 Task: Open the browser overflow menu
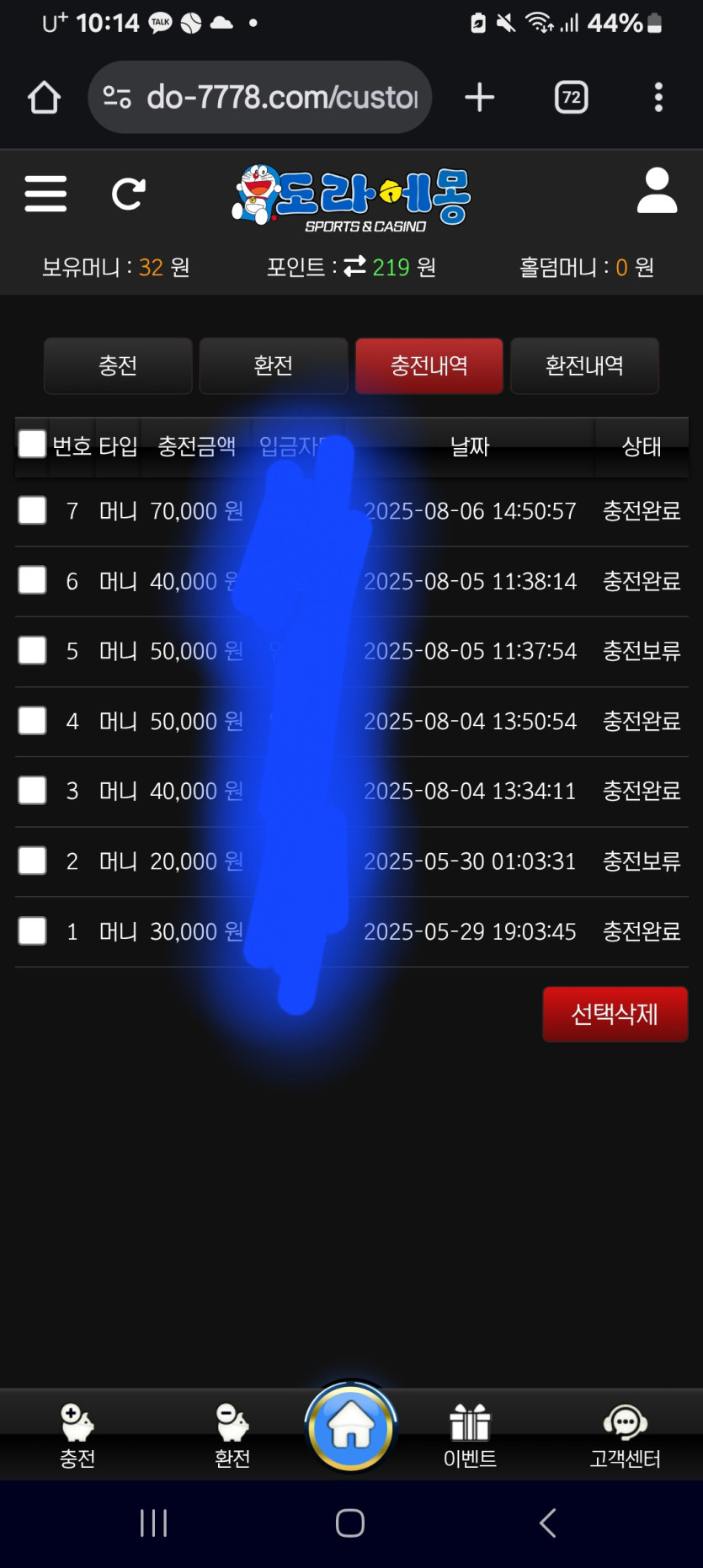pos(658,98)
